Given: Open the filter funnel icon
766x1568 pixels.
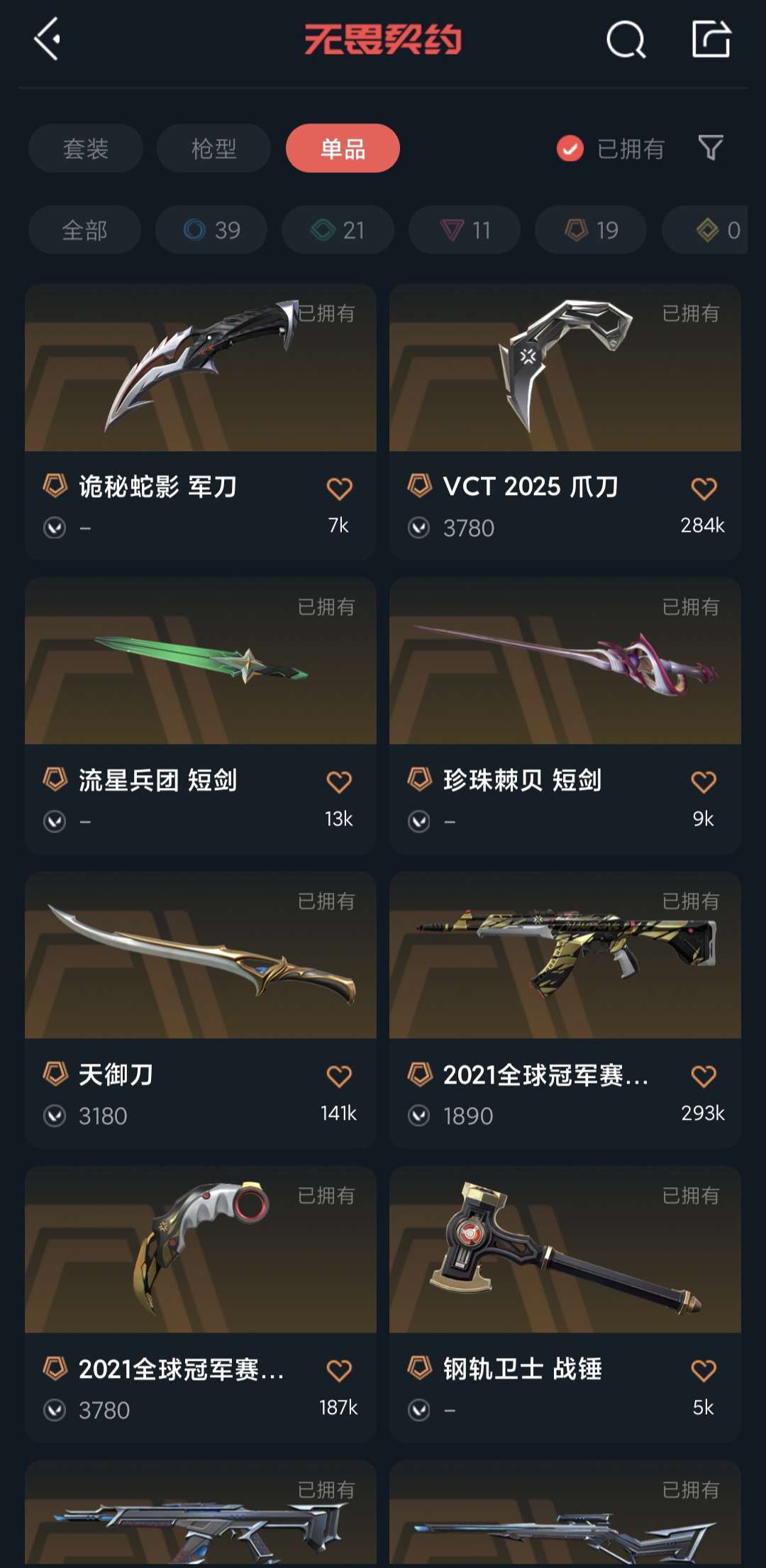Looking at the screenshot, I should click(711, 148).
